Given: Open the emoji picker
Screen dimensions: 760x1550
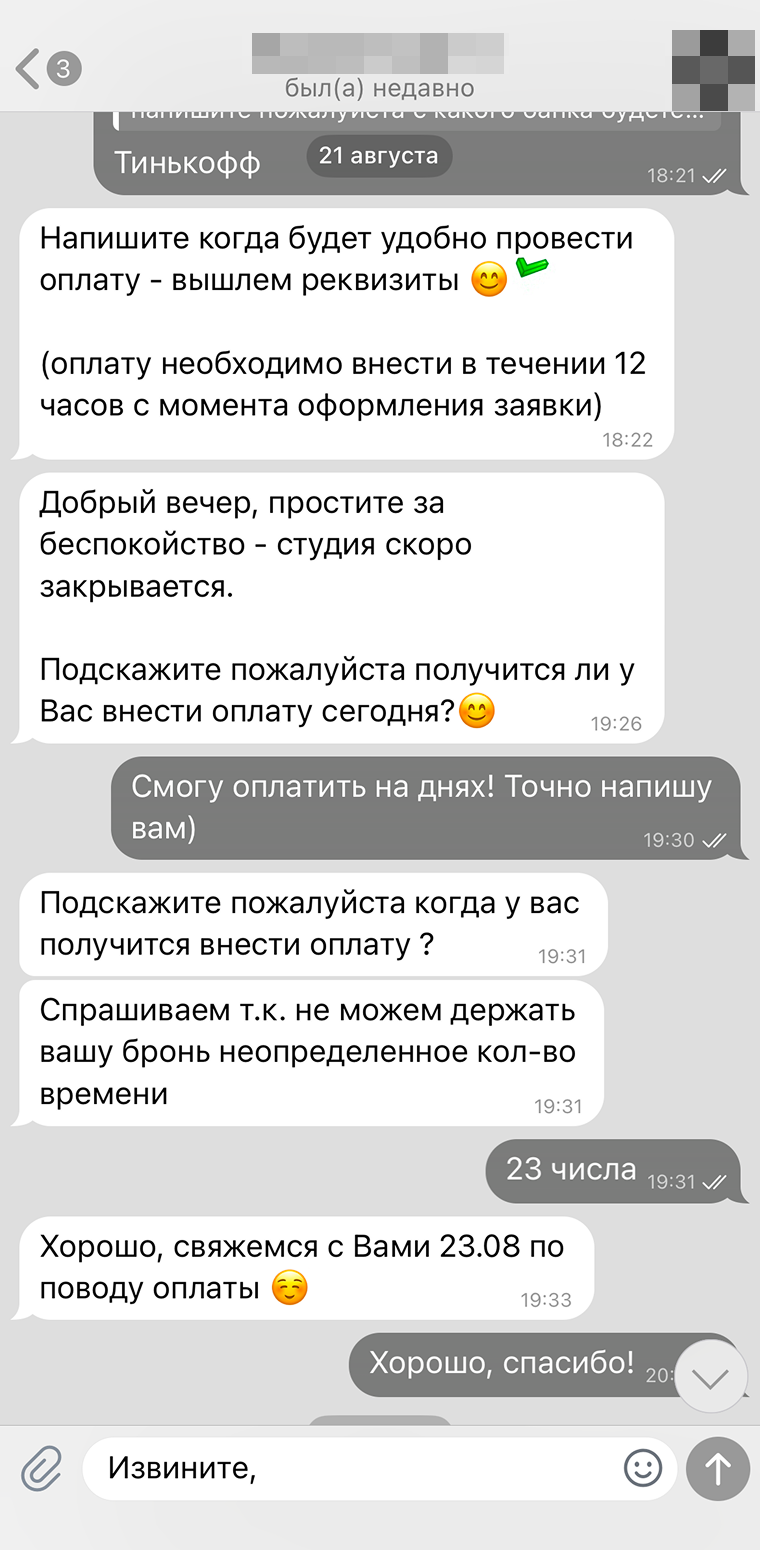Looking at the screenshot, I should (x=643, y=1468).
